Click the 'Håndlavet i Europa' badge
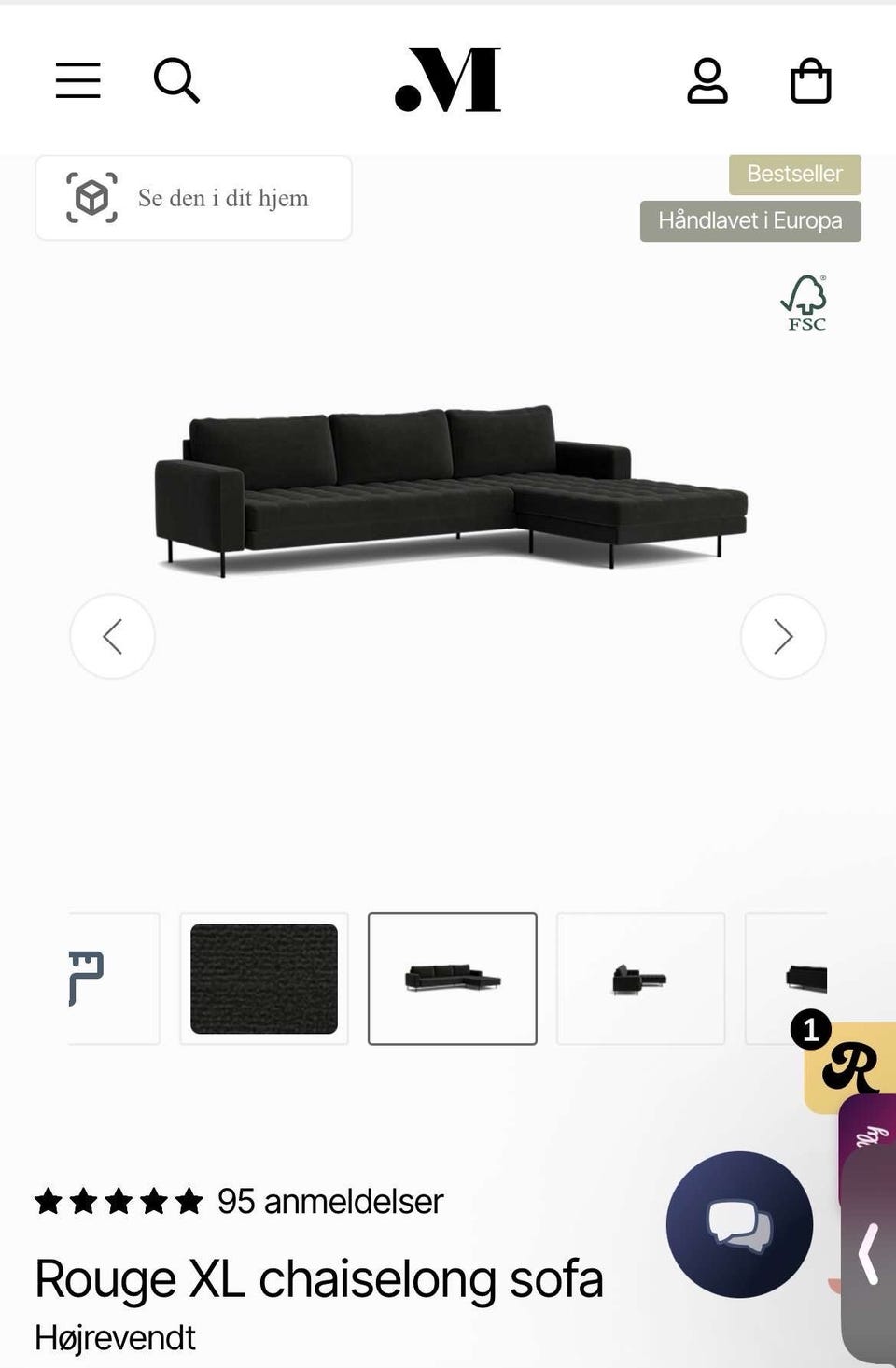896x1368 pixels. tap(750, 221)
